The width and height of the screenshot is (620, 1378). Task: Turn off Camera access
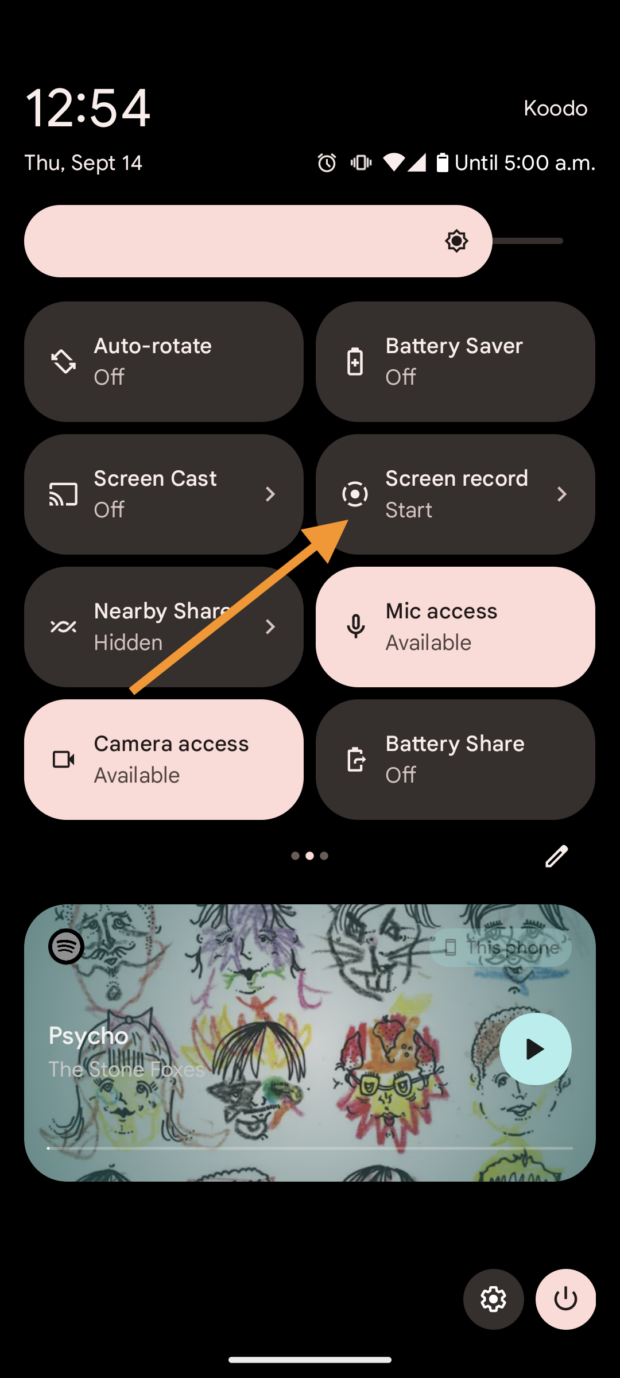(163, 759)
